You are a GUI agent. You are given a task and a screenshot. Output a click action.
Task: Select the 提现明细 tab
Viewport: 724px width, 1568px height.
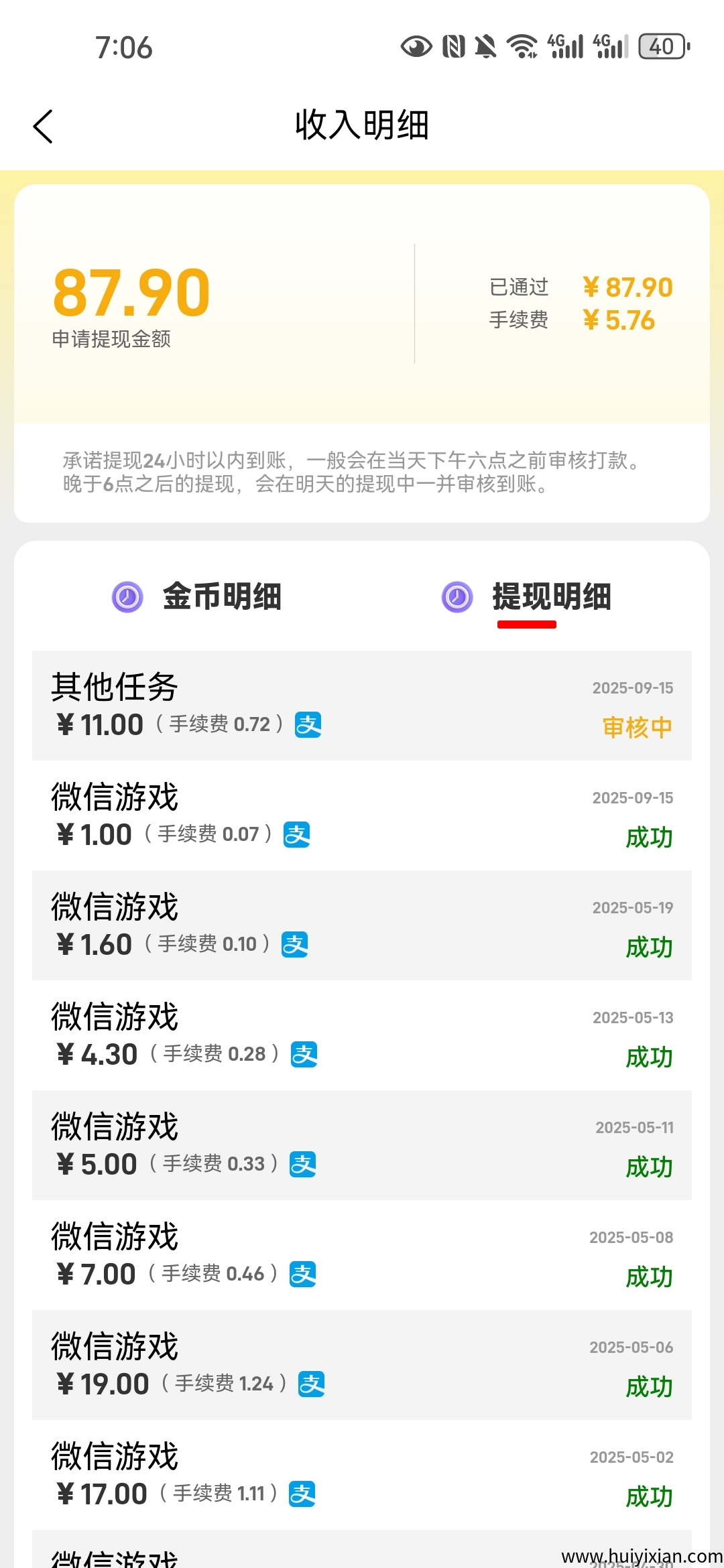(527, 596)
